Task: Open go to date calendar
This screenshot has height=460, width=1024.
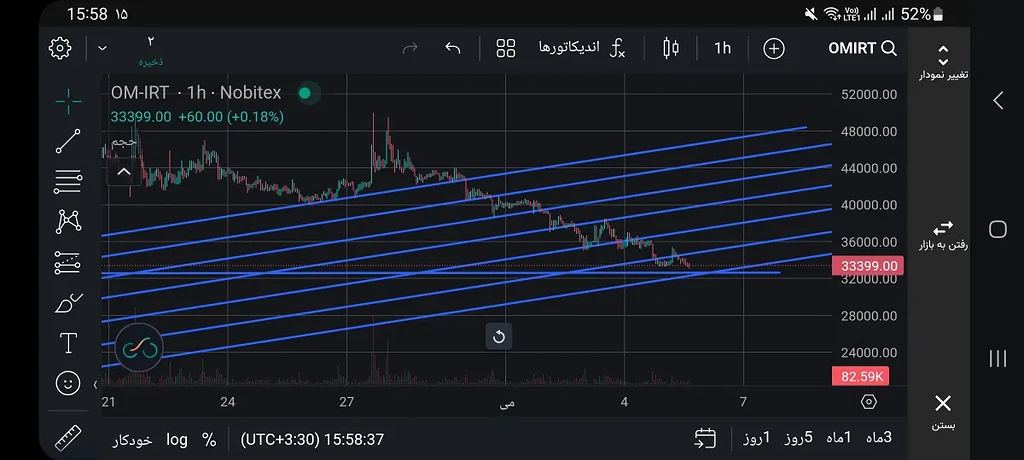Action: pyautogui.click(x=705, y=438)
